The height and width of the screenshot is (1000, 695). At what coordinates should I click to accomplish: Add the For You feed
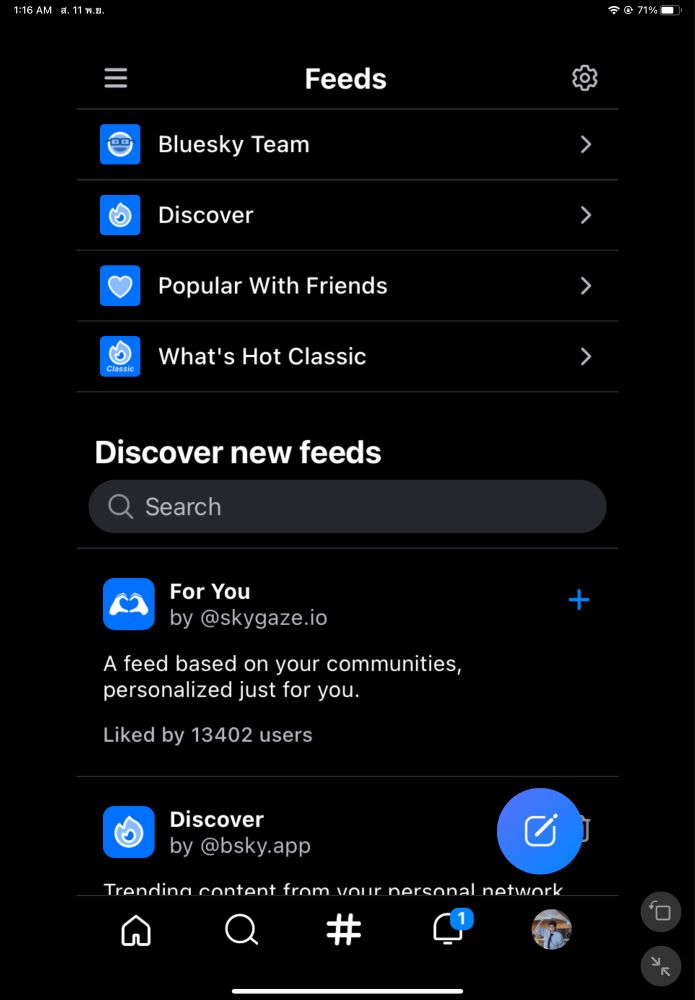578,600
